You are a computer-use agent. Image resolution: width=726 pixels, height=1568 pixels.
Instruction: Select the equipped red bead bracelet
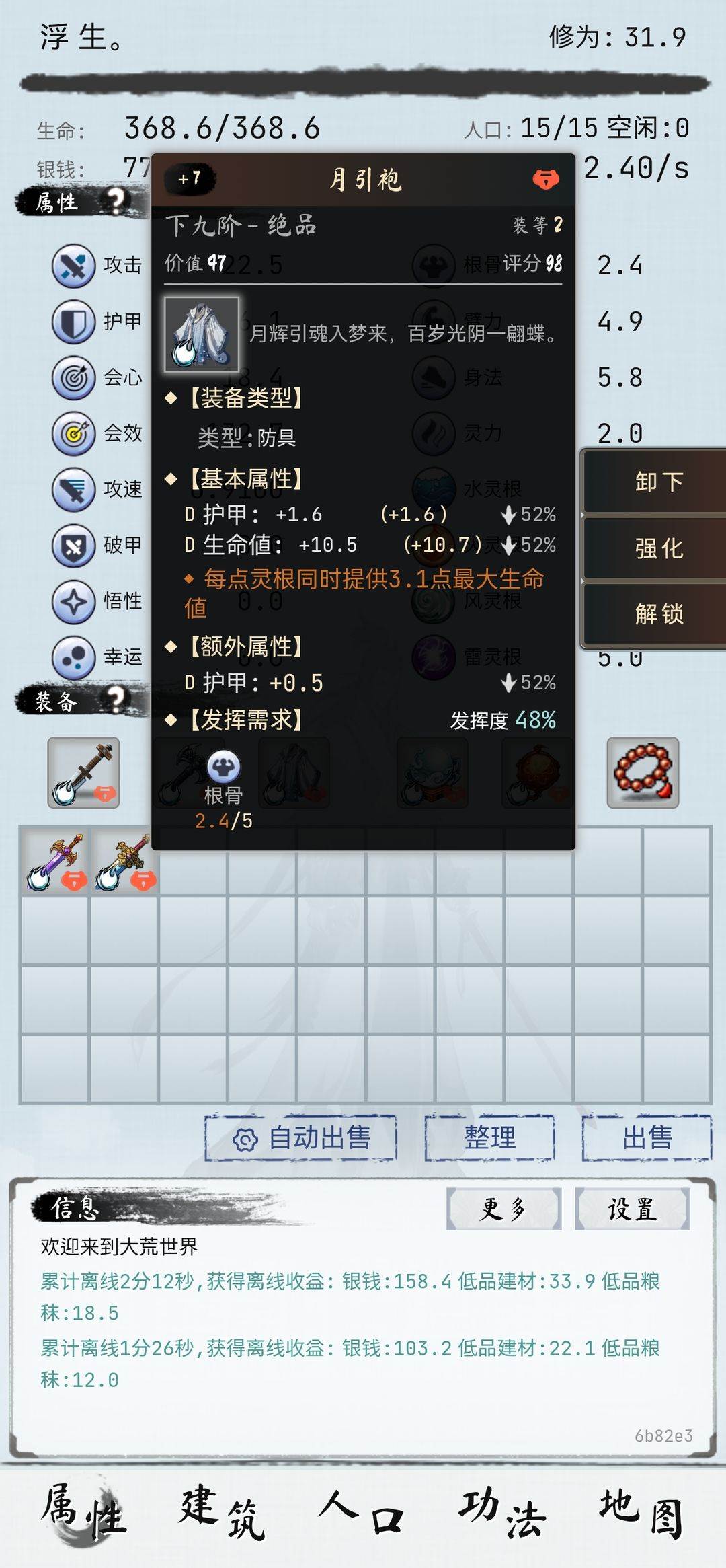pos(643,772)
